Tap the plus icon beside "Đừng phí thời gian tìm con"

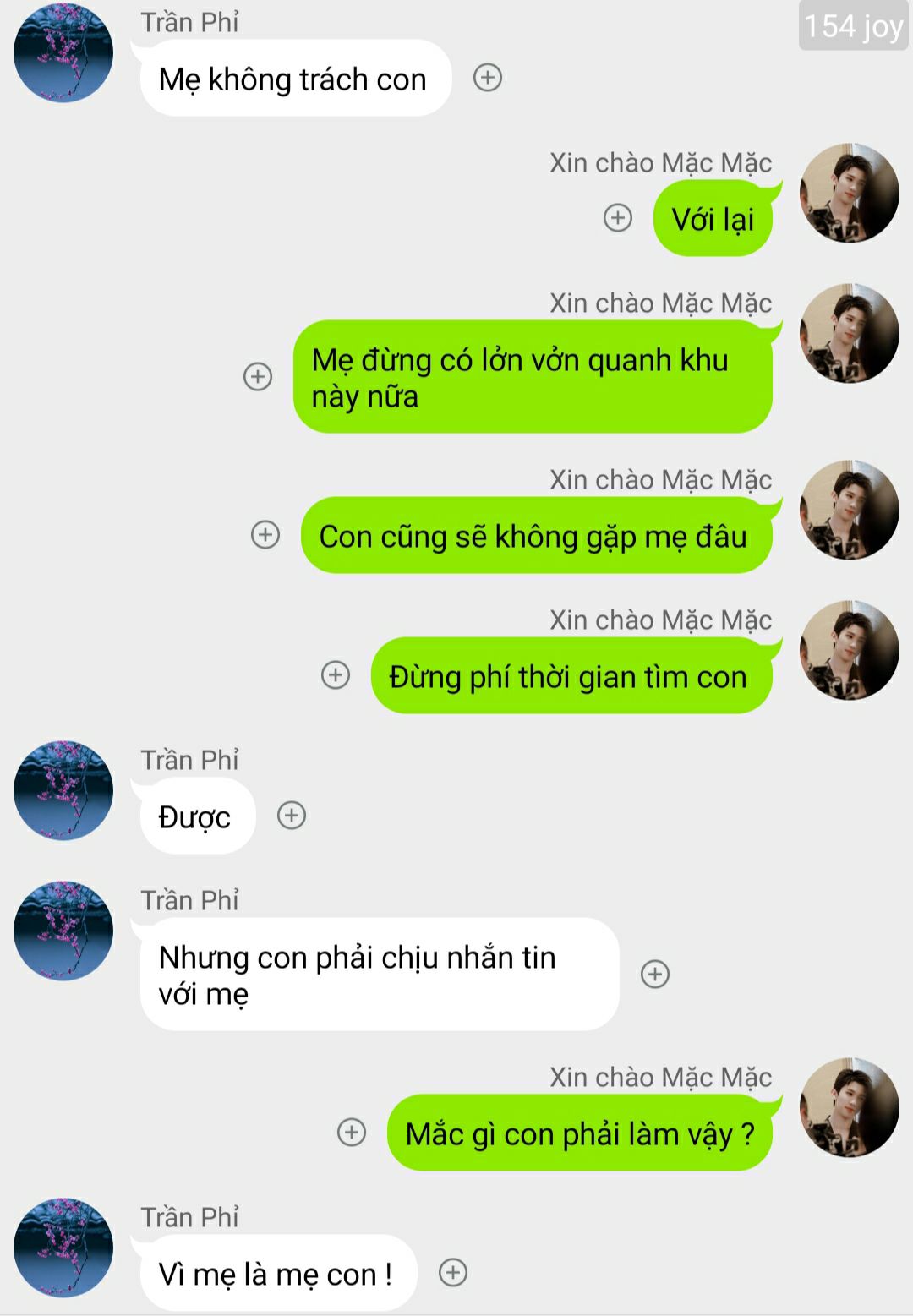tap(336, 674)
